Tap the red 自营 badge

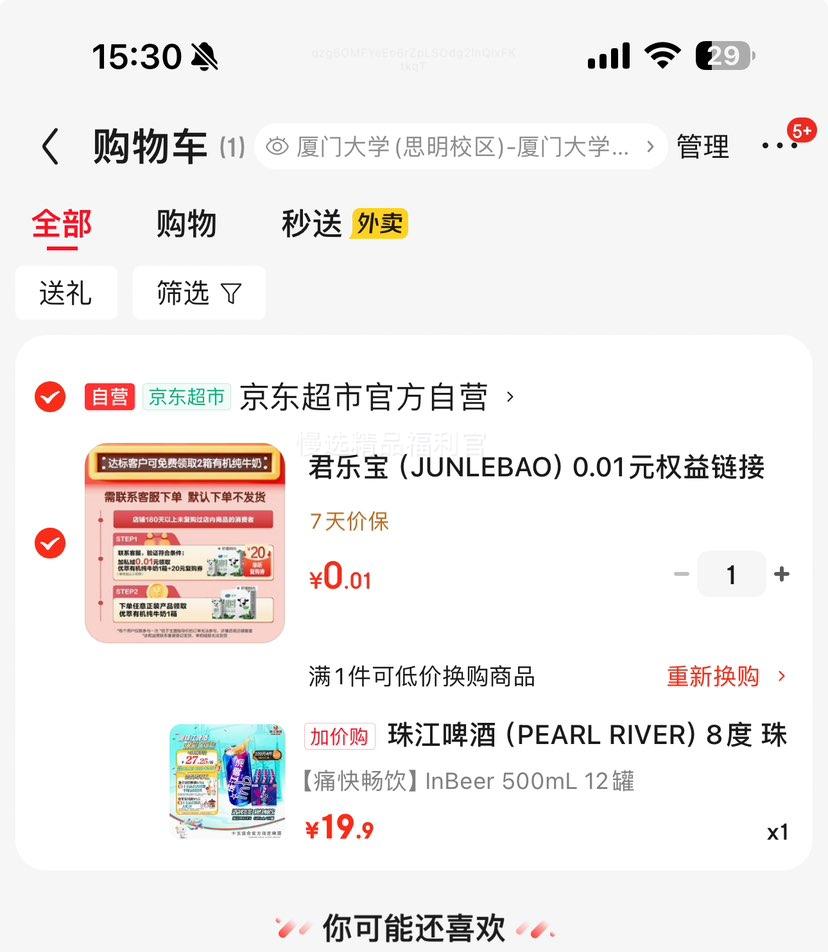click(109, 396)
